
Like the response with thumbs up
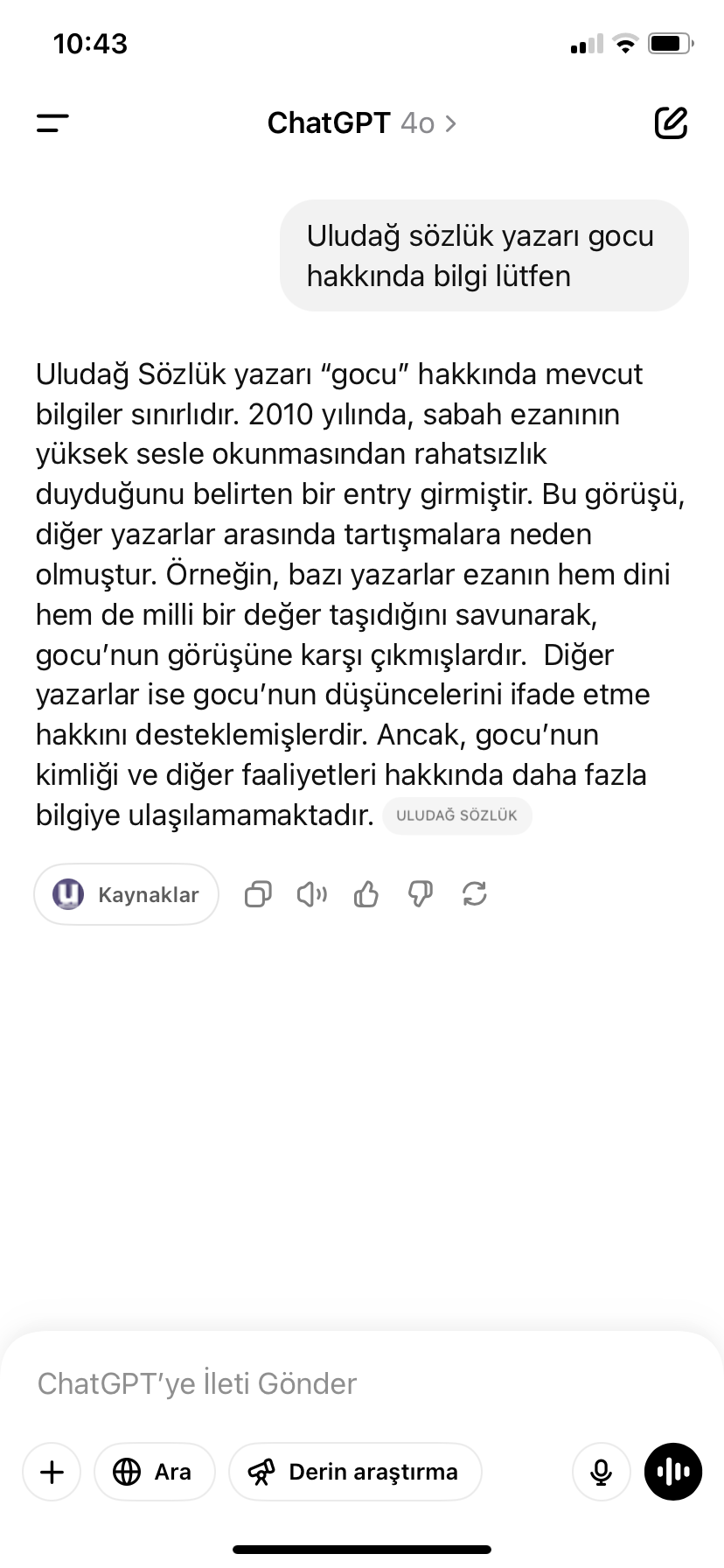366,894
